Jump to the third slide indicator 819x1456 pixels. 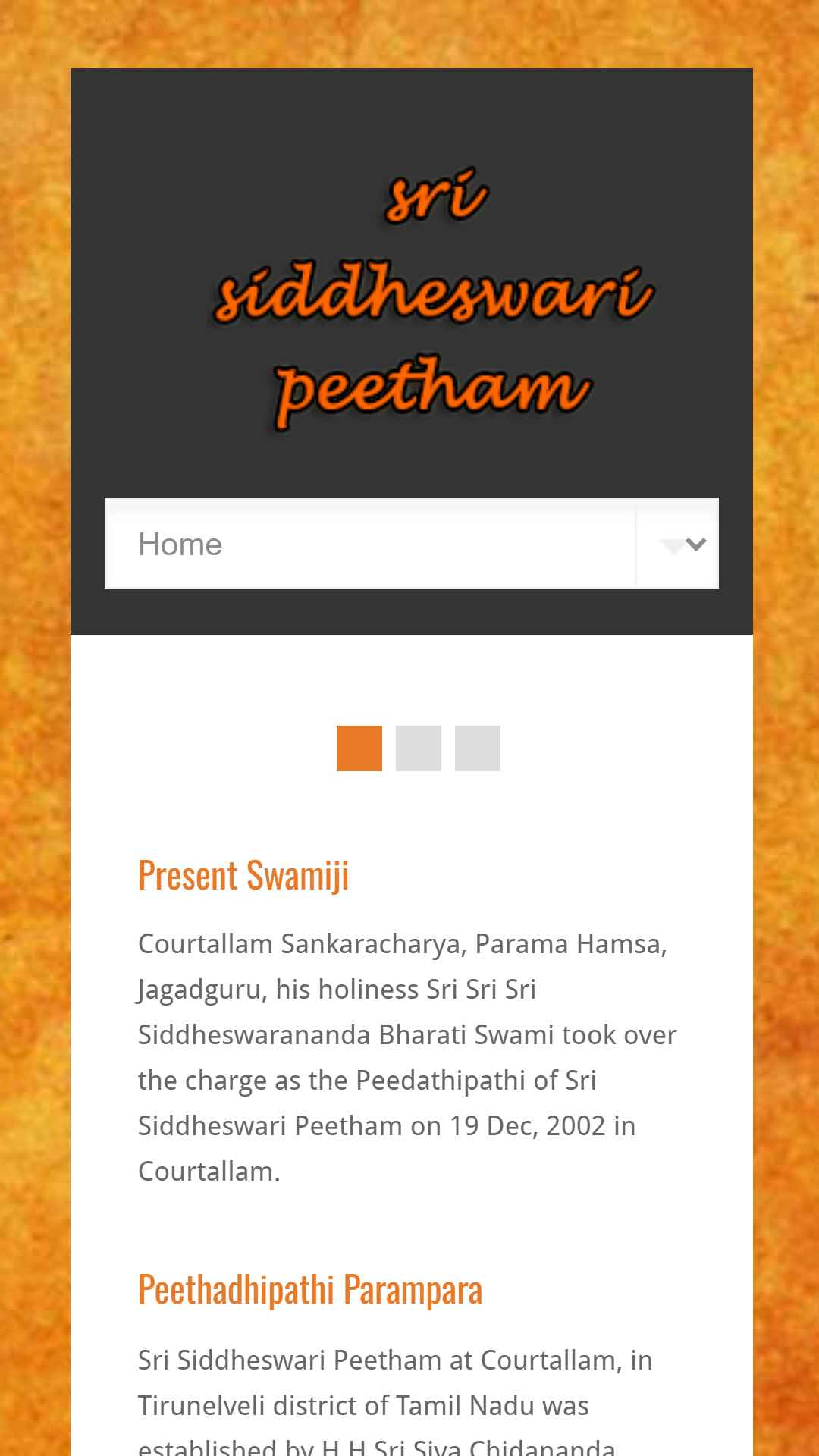(478, 748)
